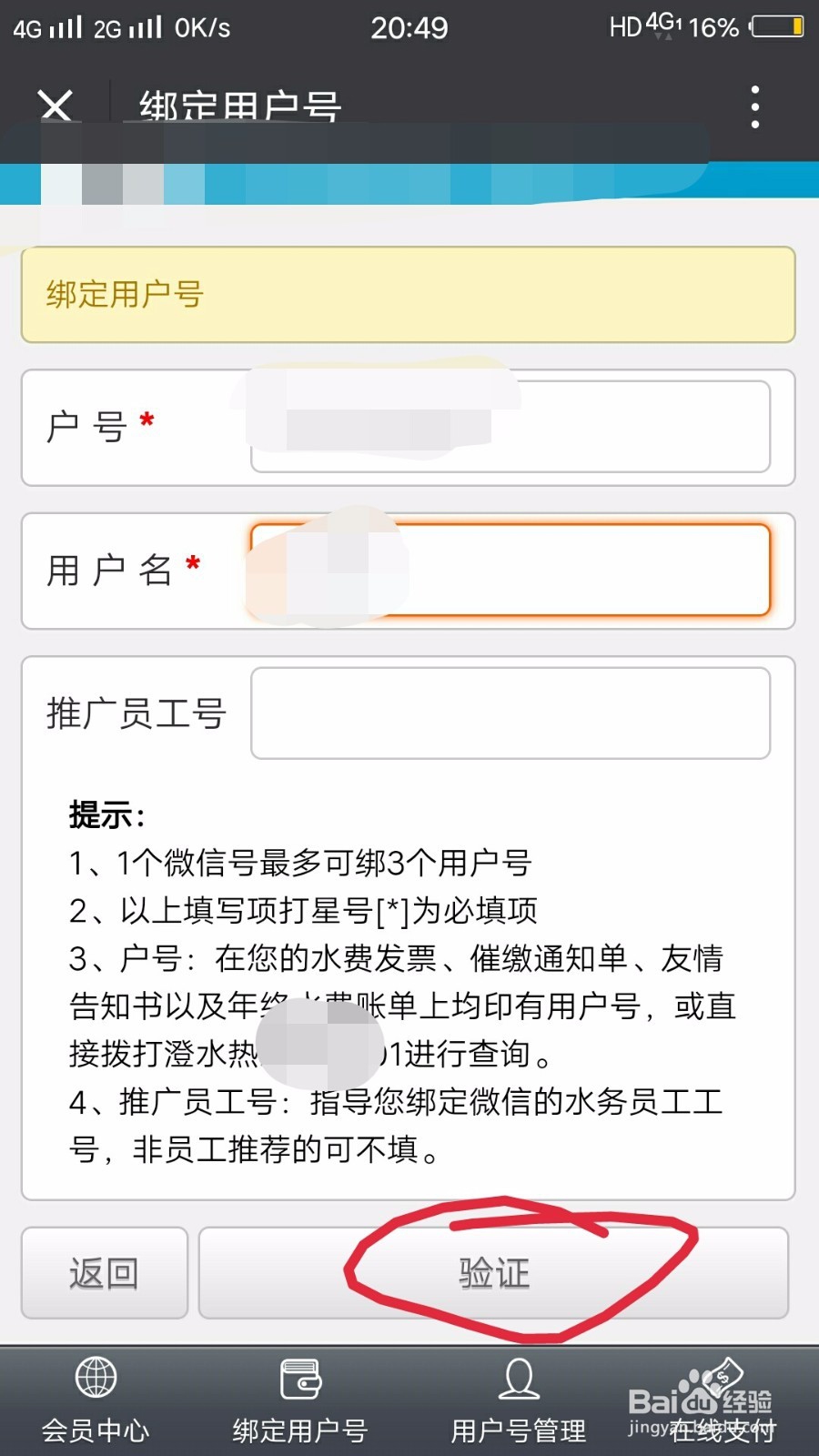The image size is (819, 1456).
Task: Tap the HD indicator in the status bar
Action: 626,27
